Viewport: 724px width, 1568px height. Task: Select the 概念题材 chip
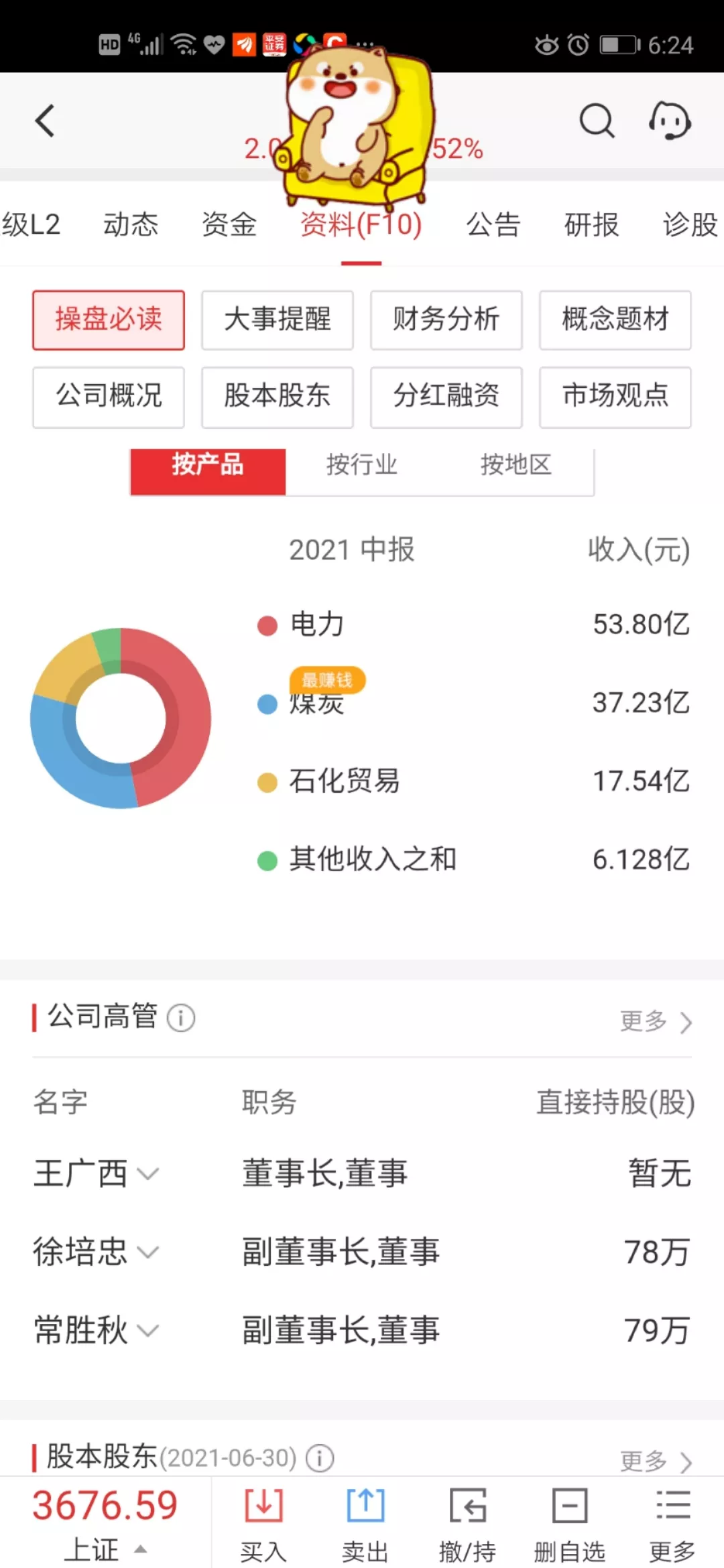[x=615, y=320]
